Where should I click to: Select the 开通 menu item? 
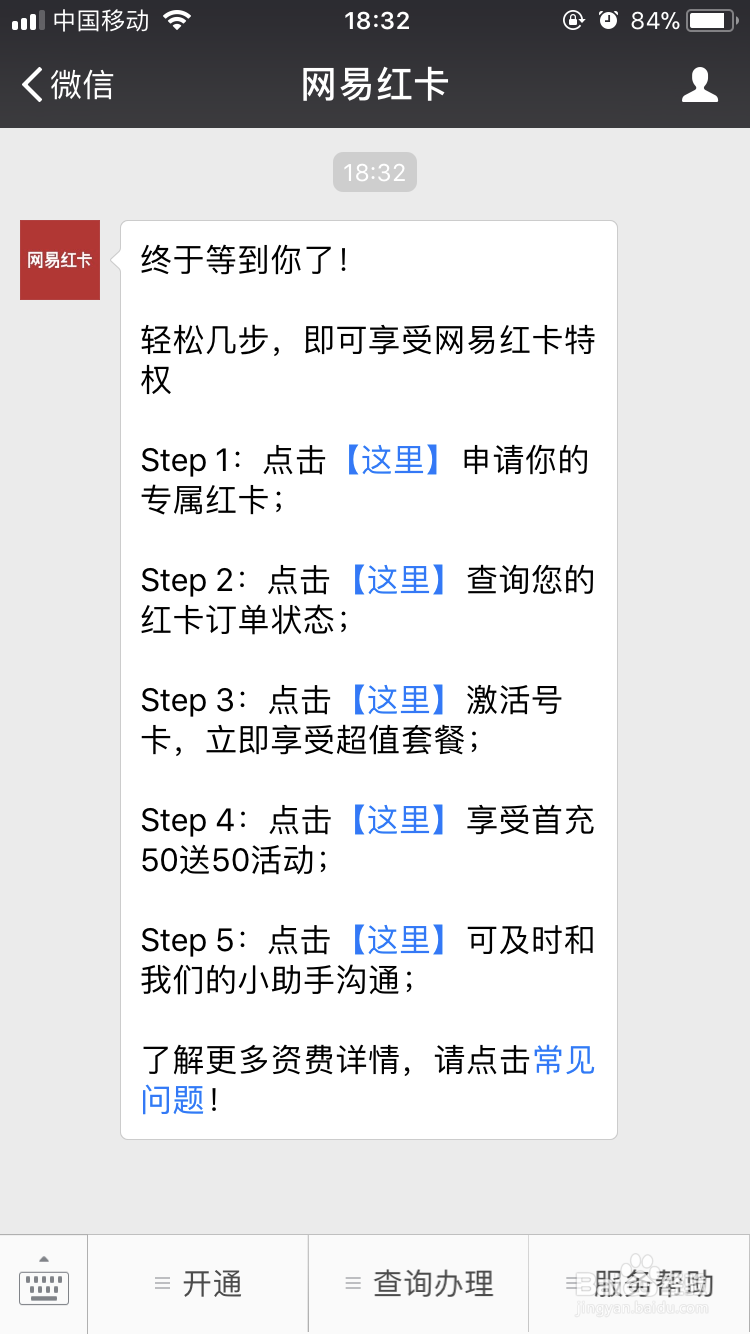(212, 1285)
